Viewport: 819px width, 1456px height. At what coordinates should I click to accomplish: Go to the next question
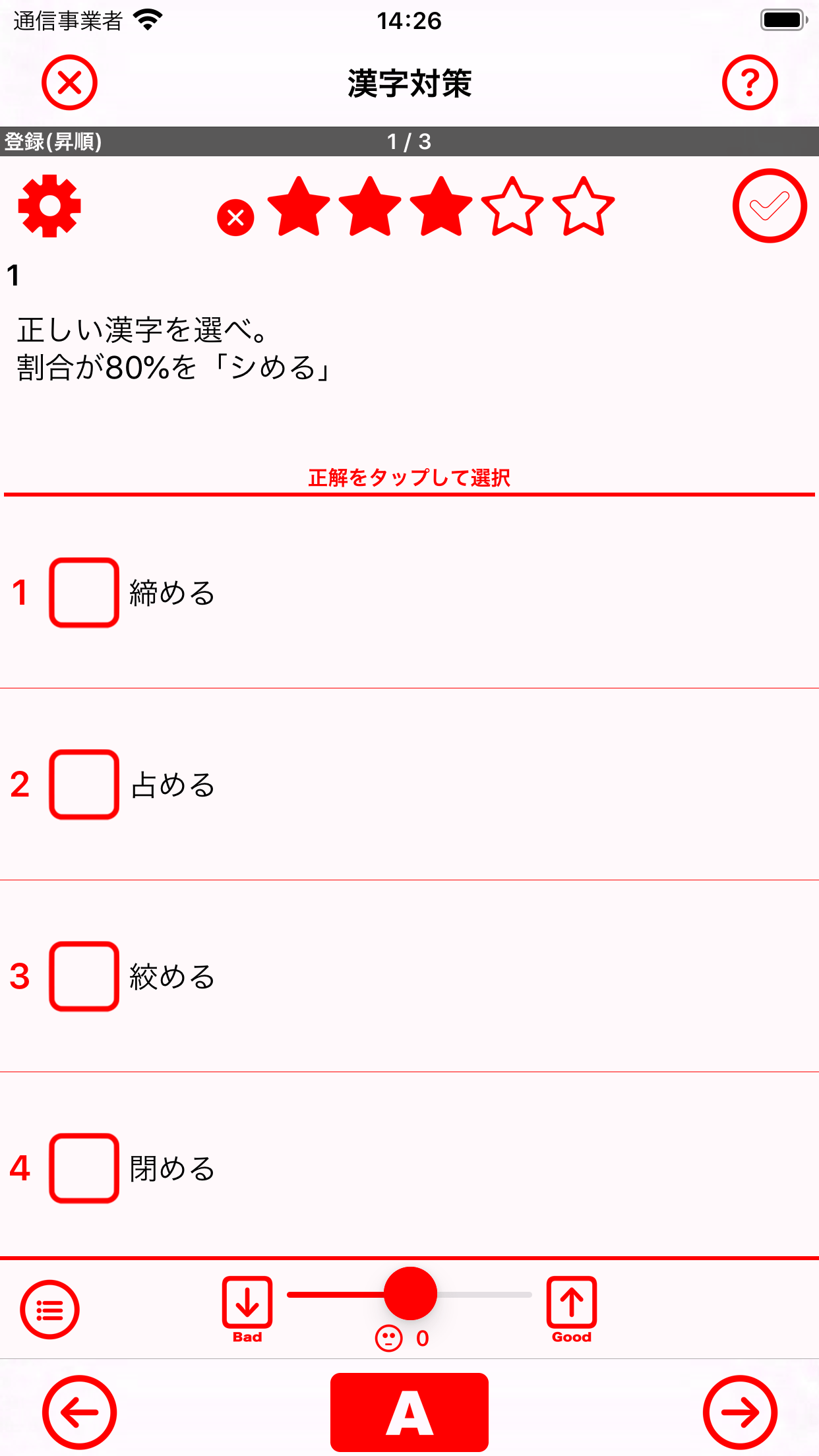click(x=740, y=1412)
